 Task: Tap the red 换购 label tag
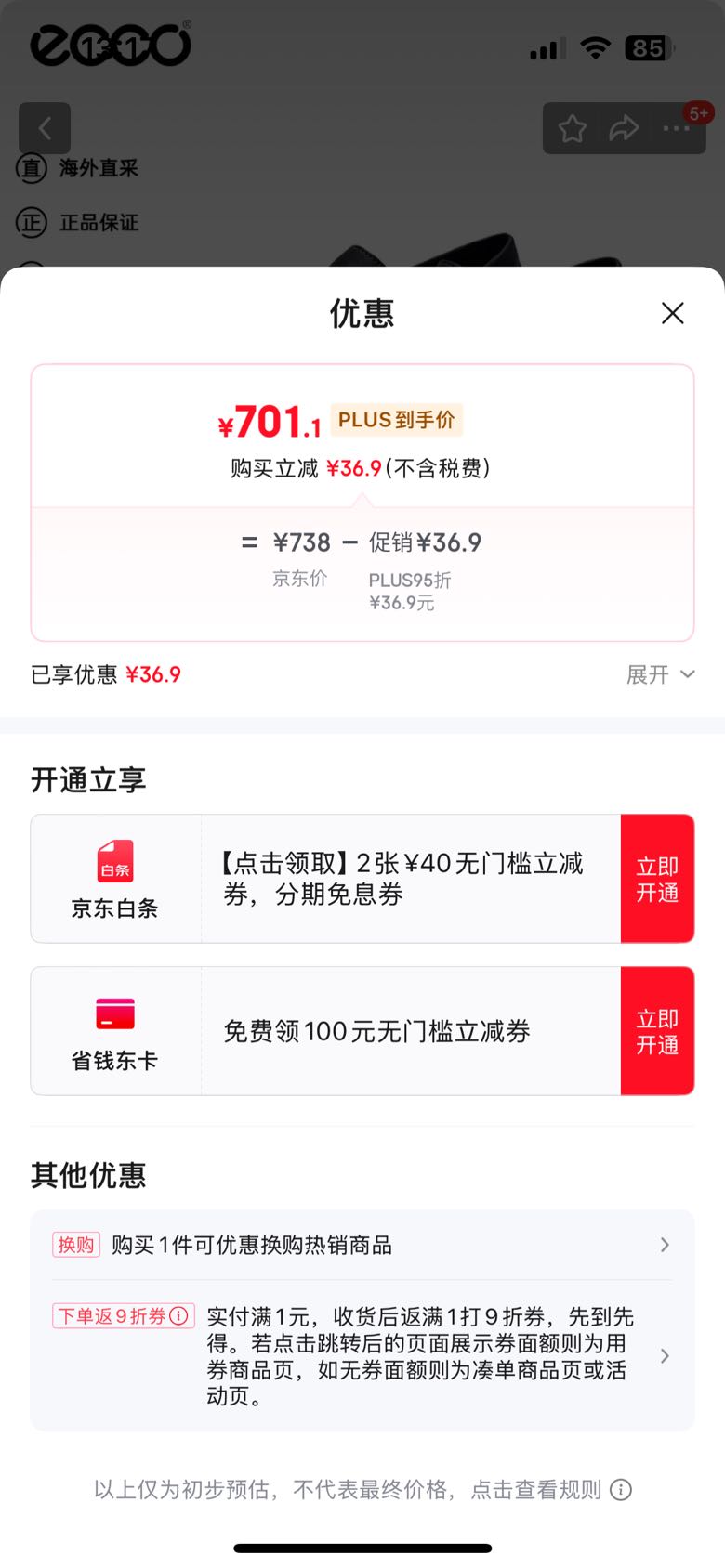(x=75, y=1245)
